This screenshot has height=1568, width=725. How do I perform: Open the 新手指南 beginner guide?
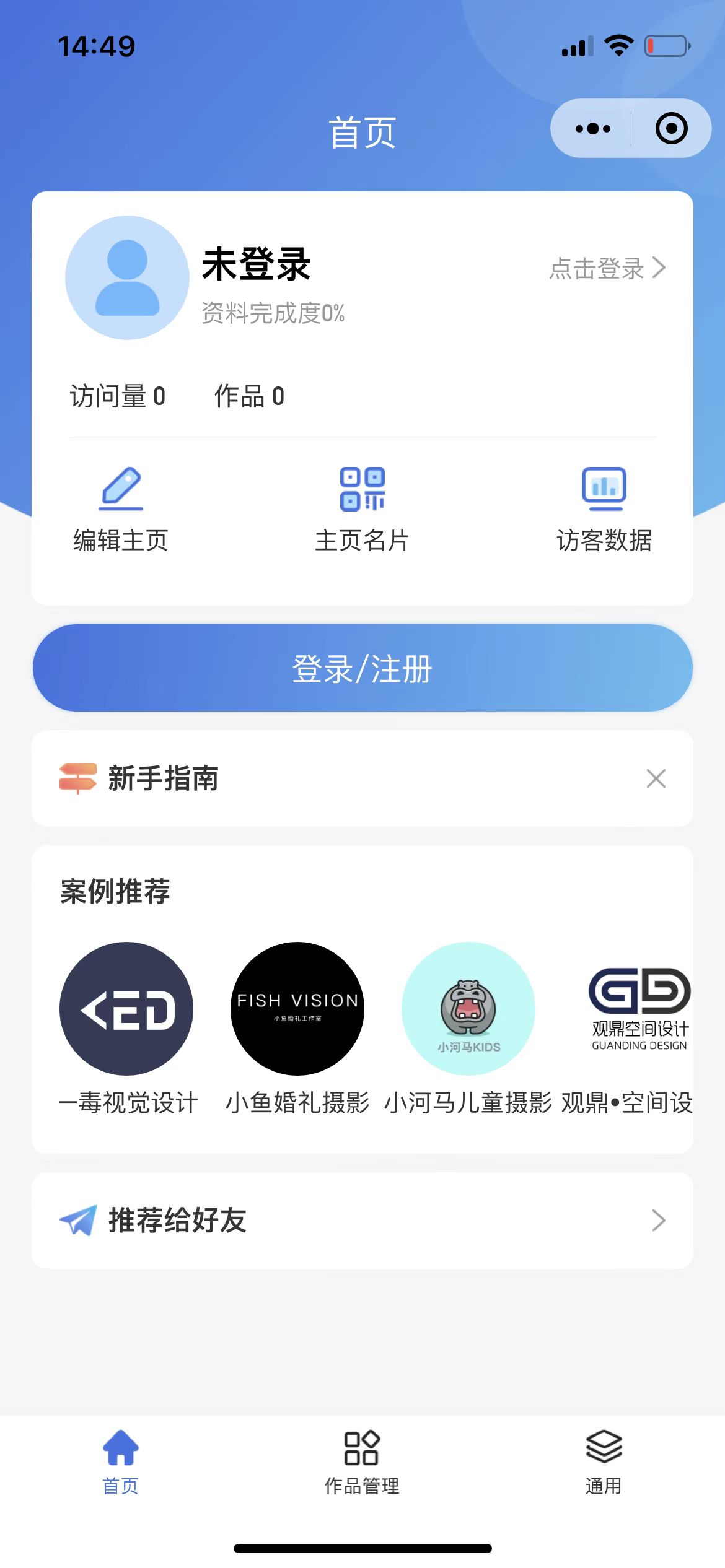pos(164,778)
